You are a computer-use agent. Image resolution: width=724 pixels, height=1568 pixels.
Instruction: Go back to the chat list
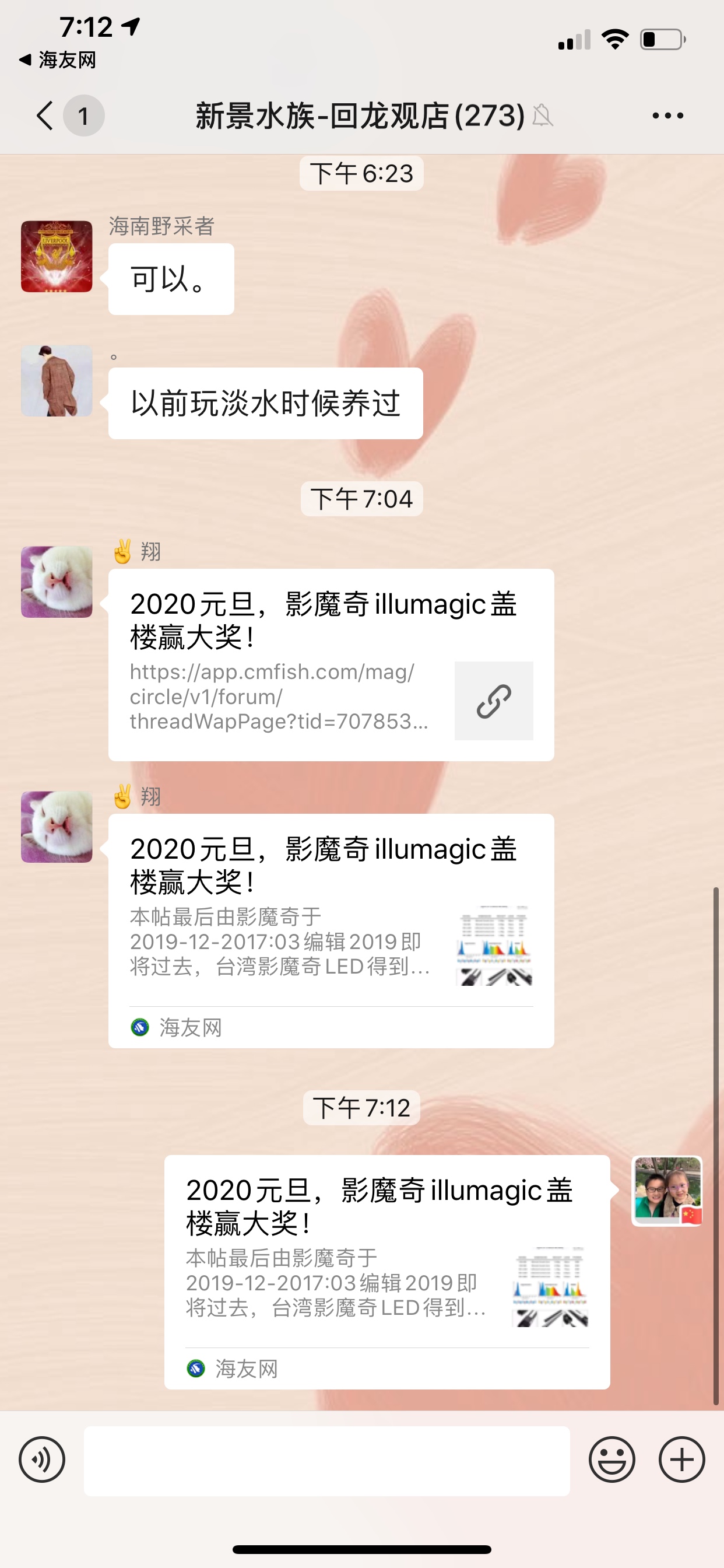[45, 115]
